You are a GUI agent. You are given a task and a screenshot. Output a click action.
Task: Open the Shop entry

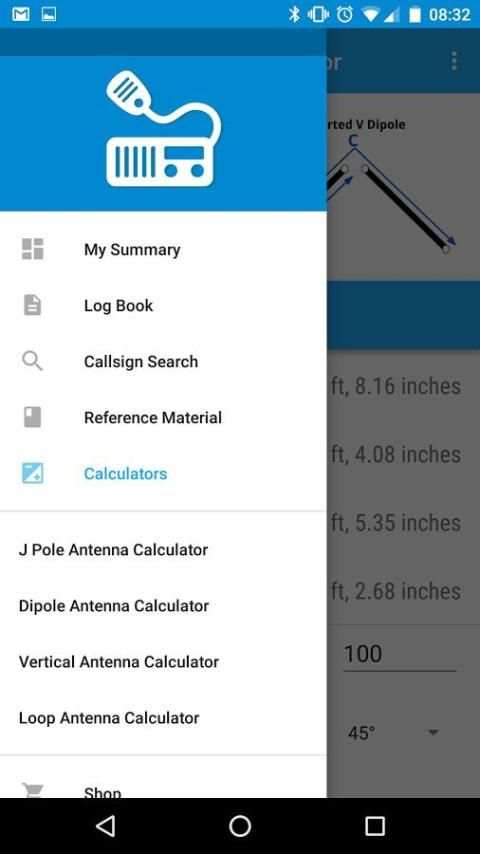point(163,786)
